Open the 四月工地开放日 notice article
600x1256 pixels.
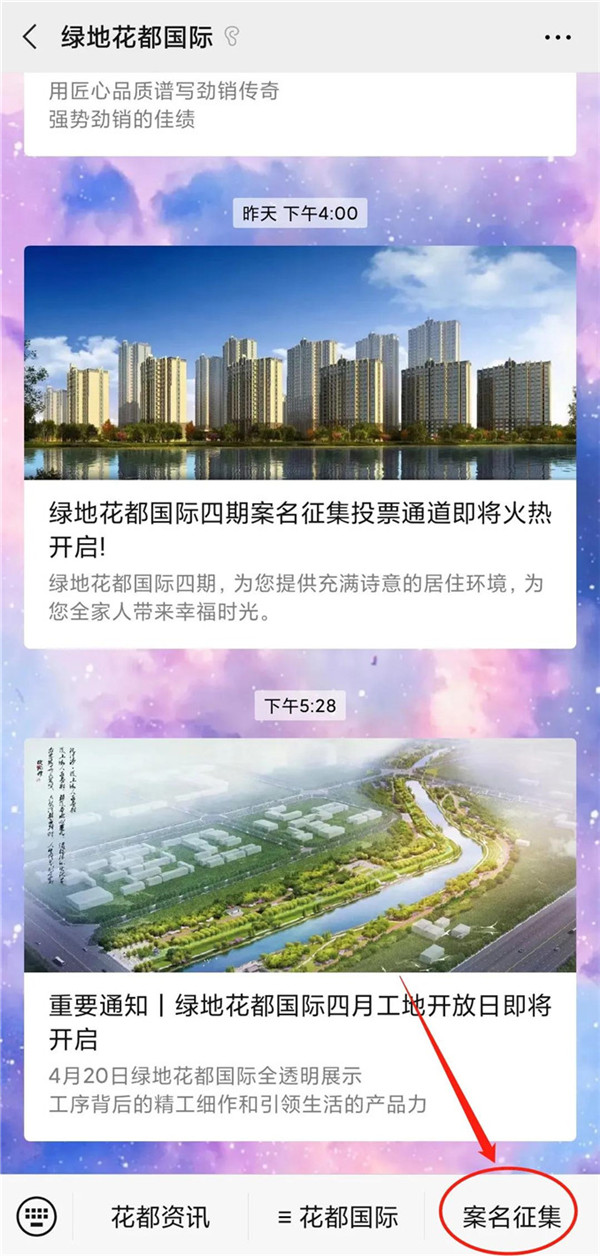300,1020
